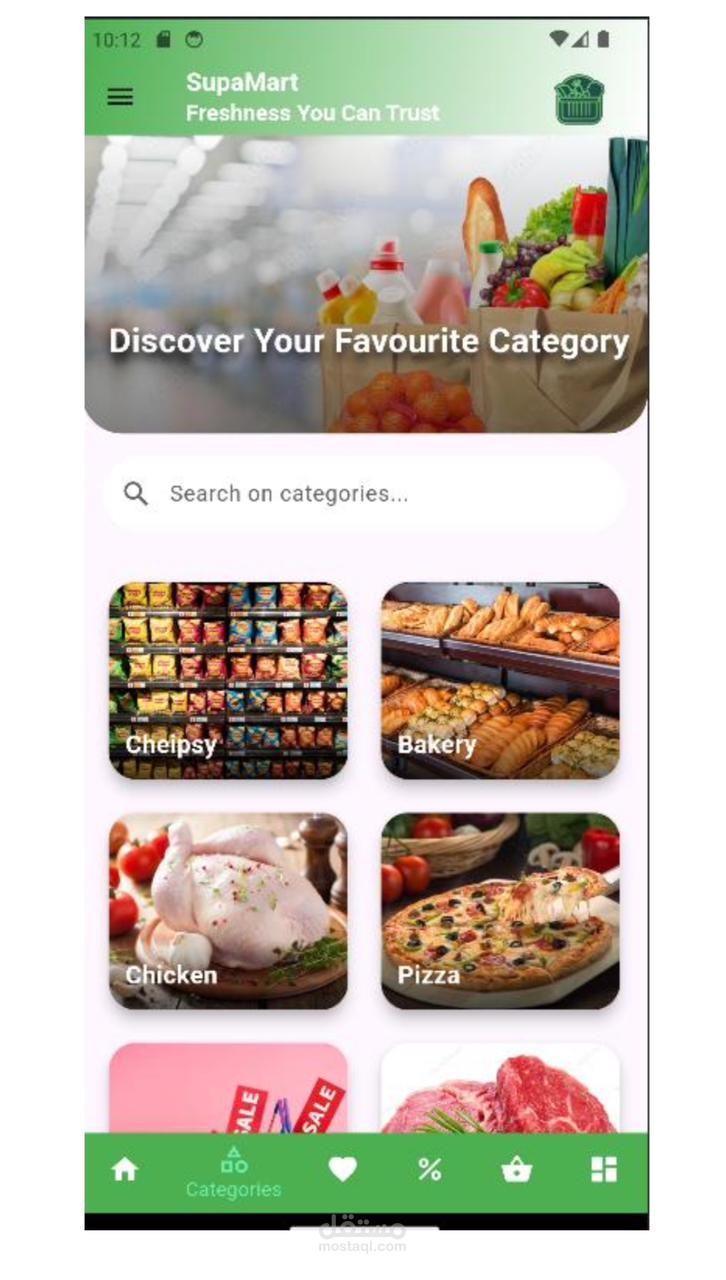
Task: Switch to the percent offers tab
Action: point(430,1170)
